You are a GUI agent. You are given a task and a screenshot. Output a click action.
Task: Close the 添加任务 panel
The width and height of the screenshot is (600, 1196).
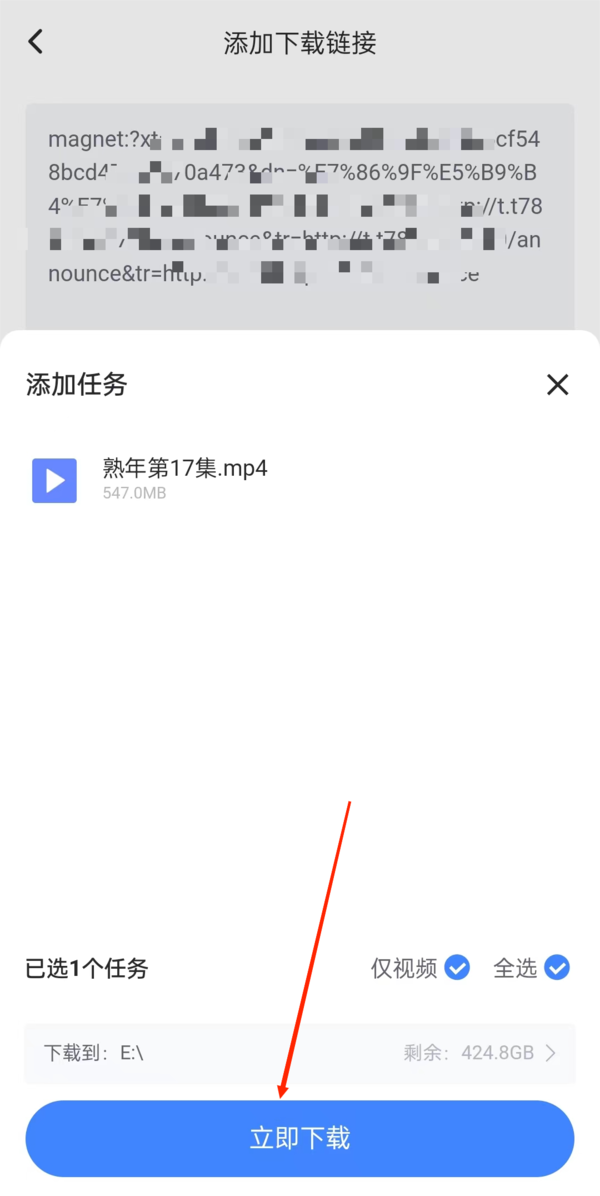point(557,384)
